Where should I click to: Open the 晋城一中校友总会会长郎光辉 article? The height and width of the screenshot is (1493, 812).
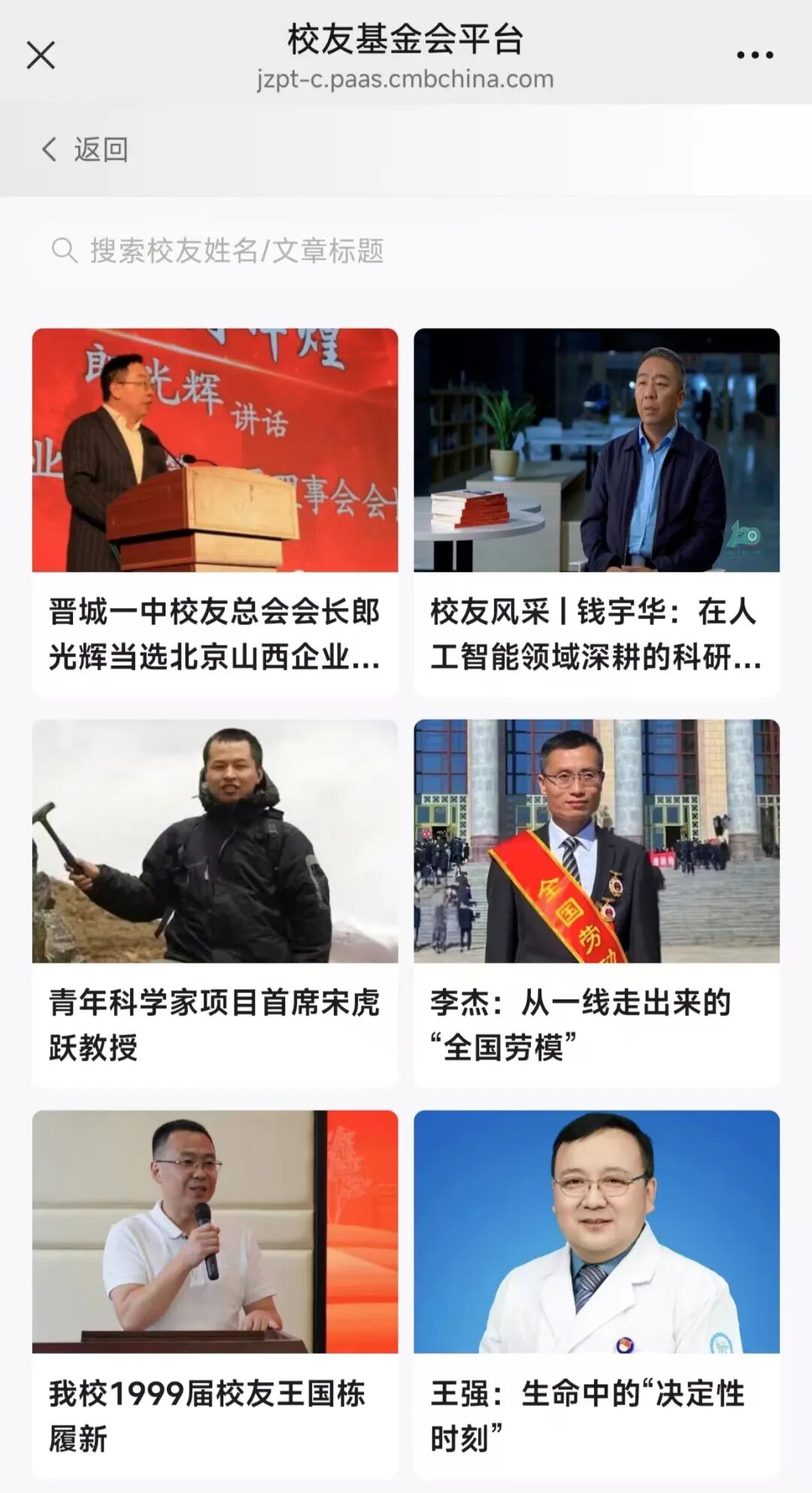pos(215,511)
